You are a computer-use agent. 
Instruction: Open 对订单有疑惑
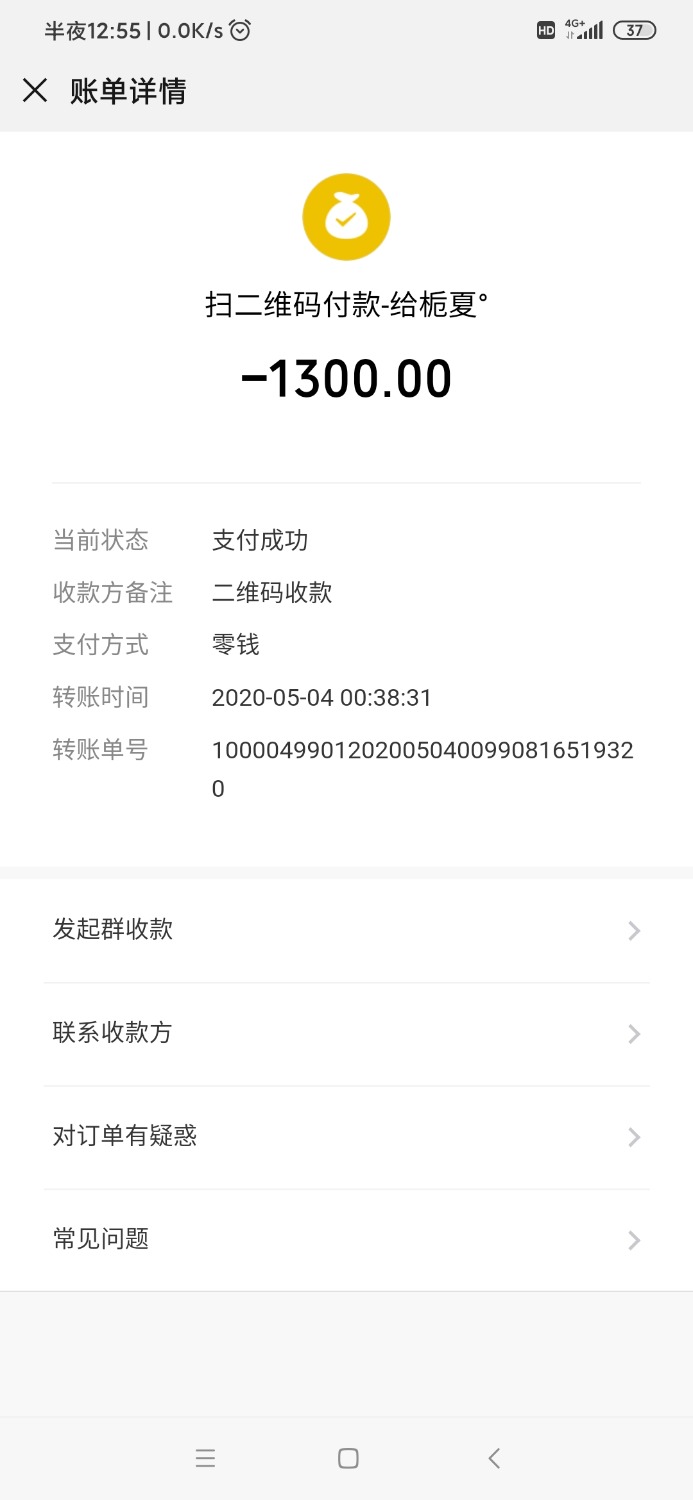tap(346, 1136)
